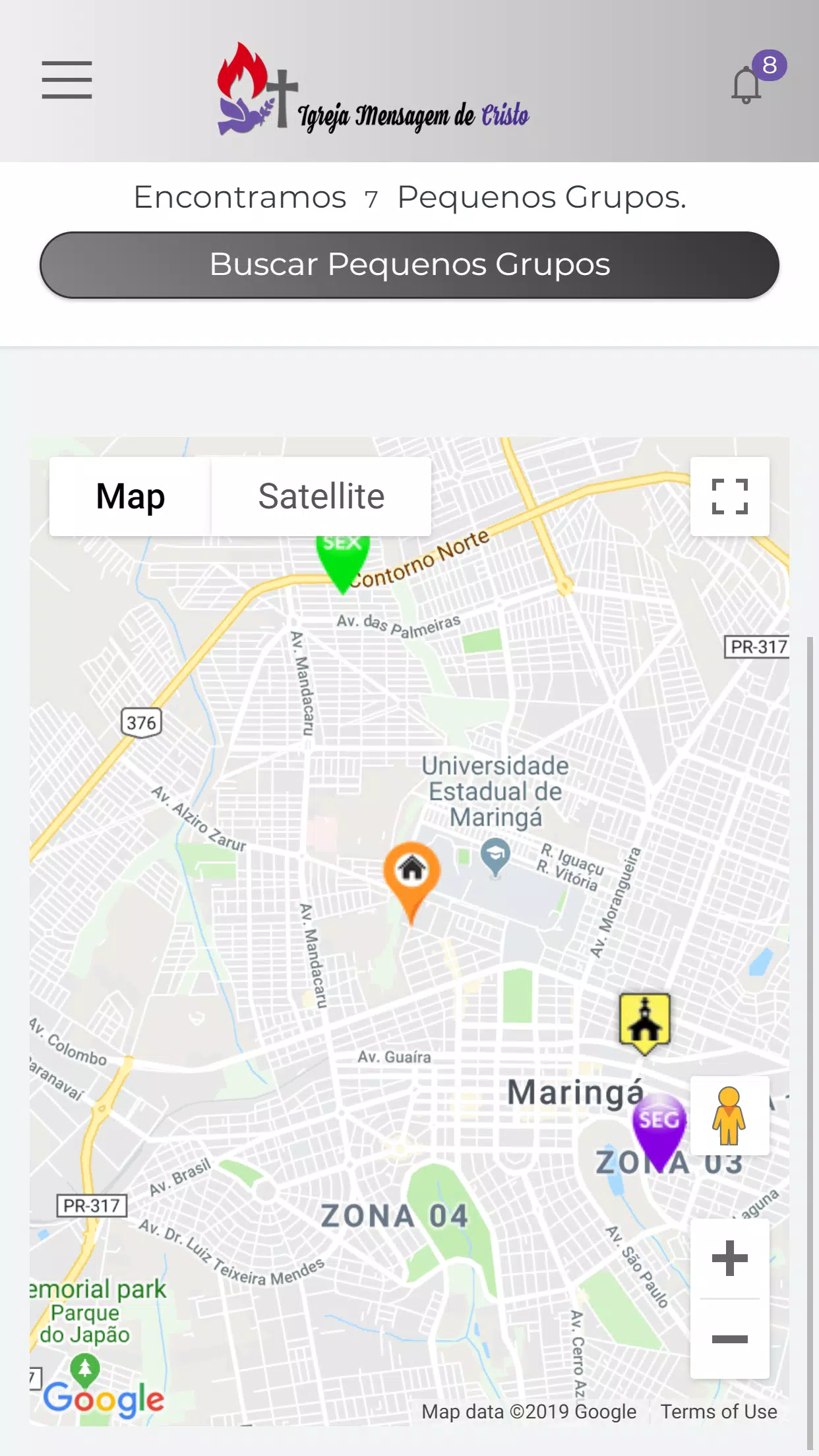The height and width of the screenshot is (1456, 819).
Task: Toggle fullscreen map view
Action: 729,497
